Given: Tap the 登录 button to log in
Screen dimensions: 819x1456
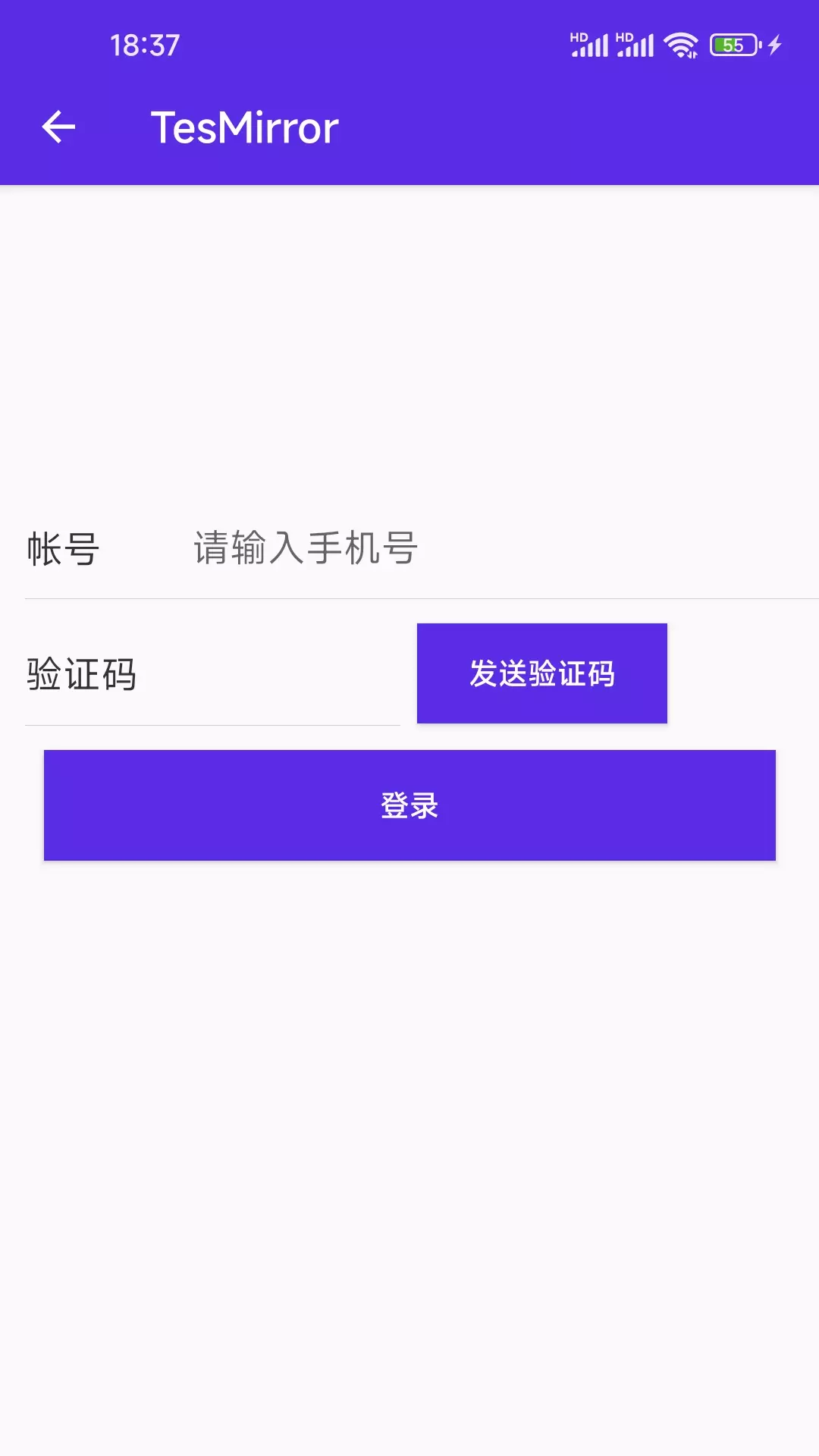Looking at the screenshot, I should (x=409, y=805).
